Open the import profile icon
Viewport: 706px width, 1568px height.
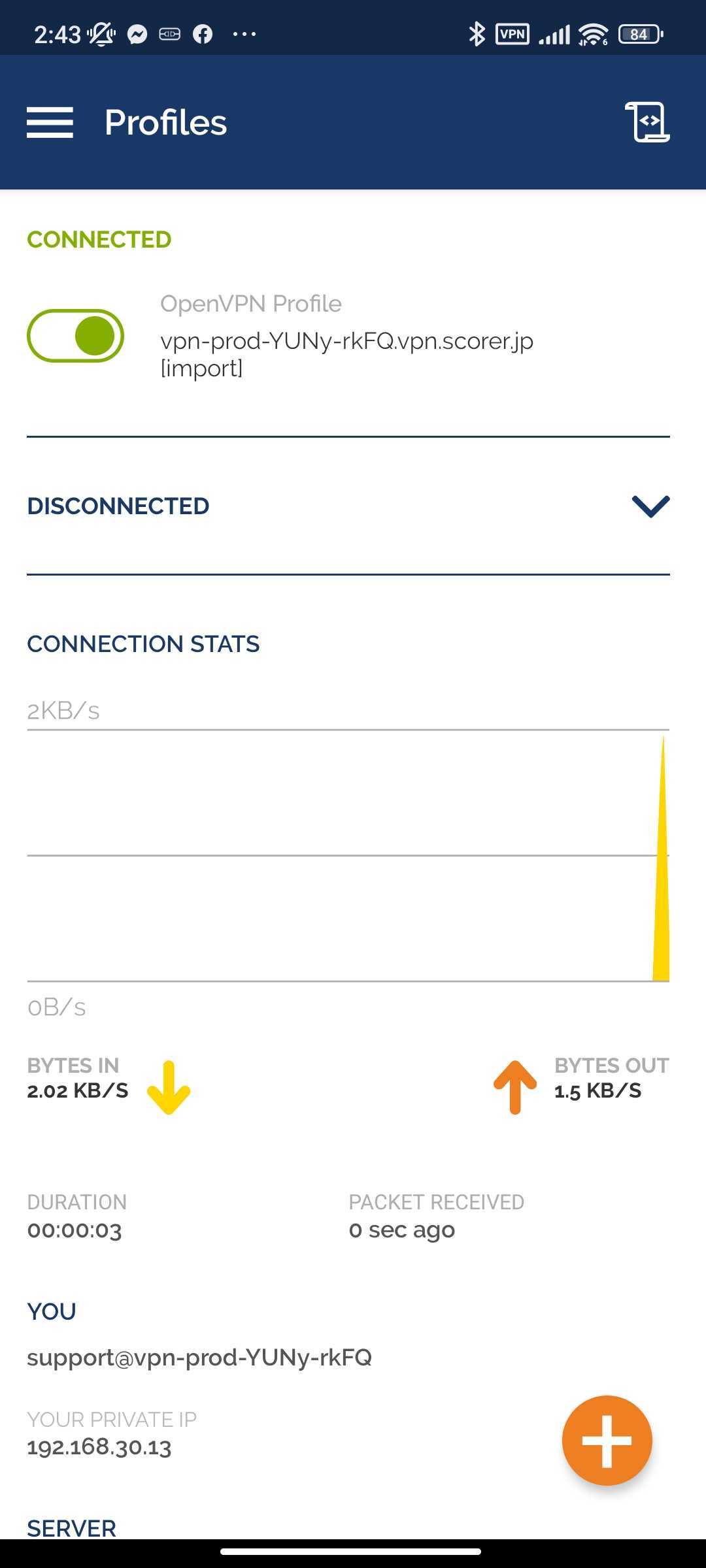pyautogui.click(x=647, y=122)
